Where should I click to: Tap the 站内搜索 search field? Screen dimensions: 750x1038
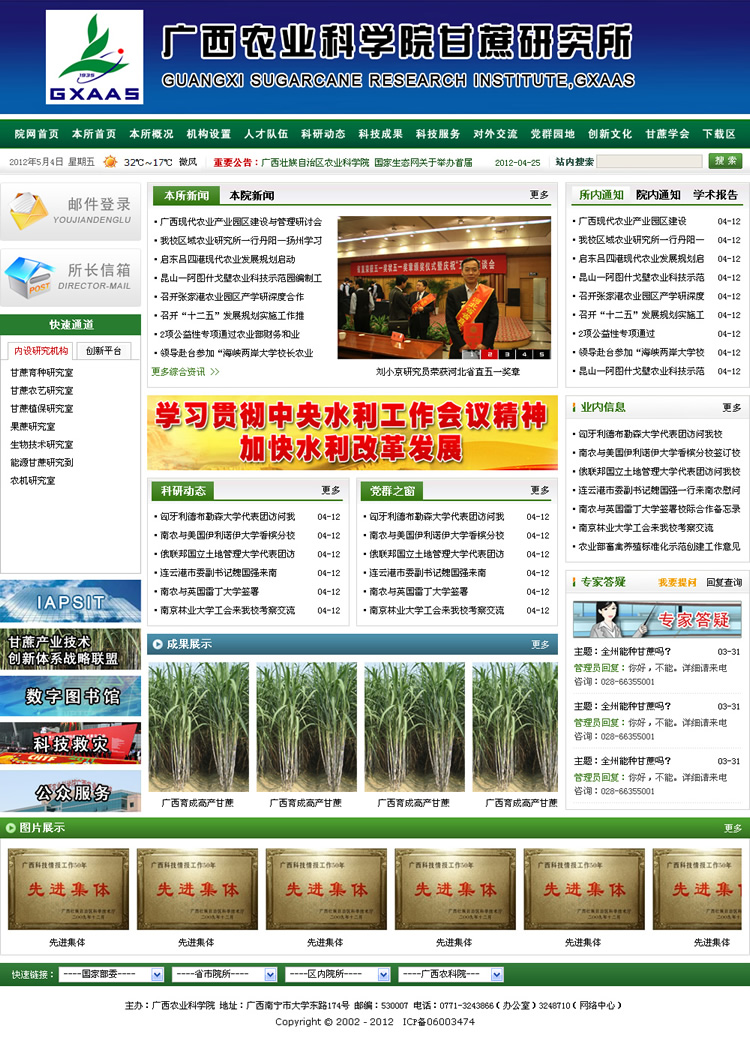649,162
